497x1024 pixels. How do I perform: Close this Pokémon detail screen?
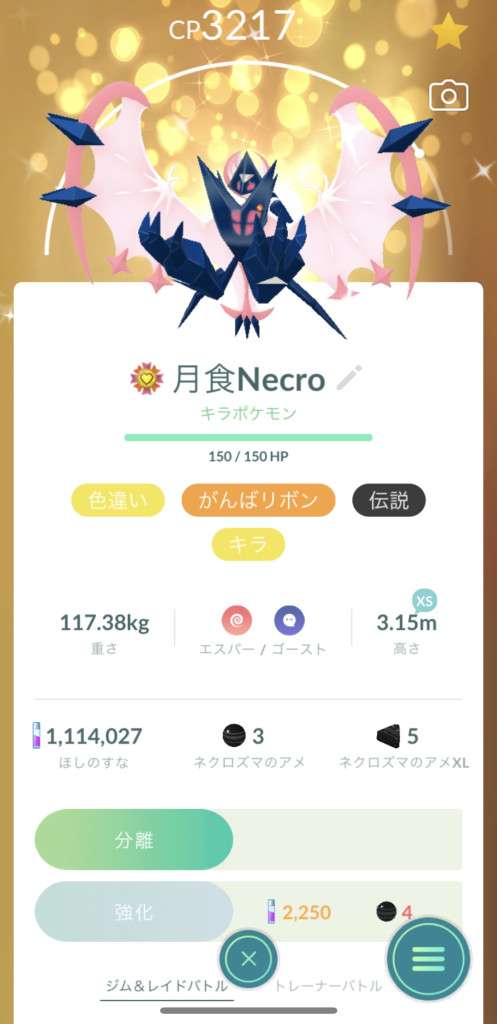tap(248, 959)
